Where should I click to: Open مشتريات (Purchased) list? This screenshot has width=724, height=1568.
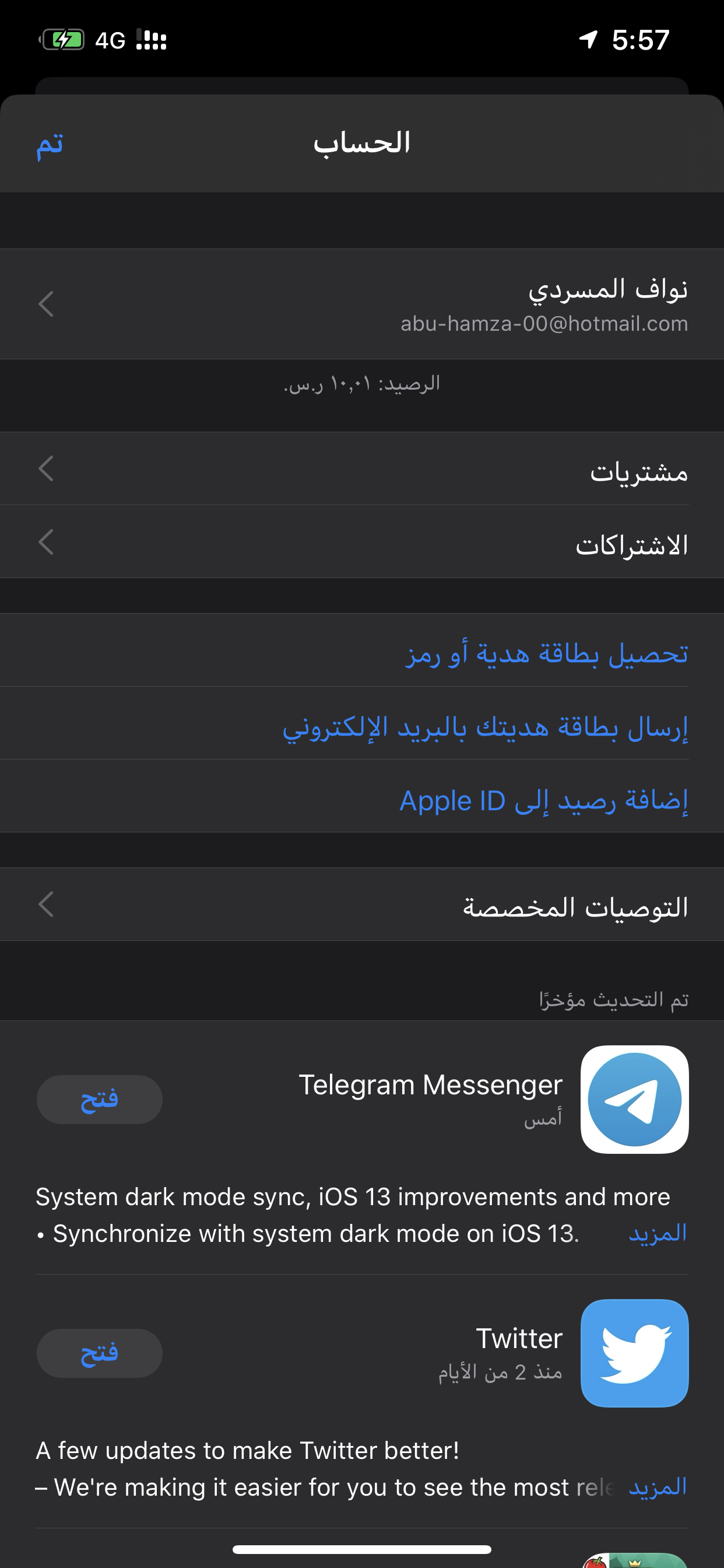(x=362, y=470)
